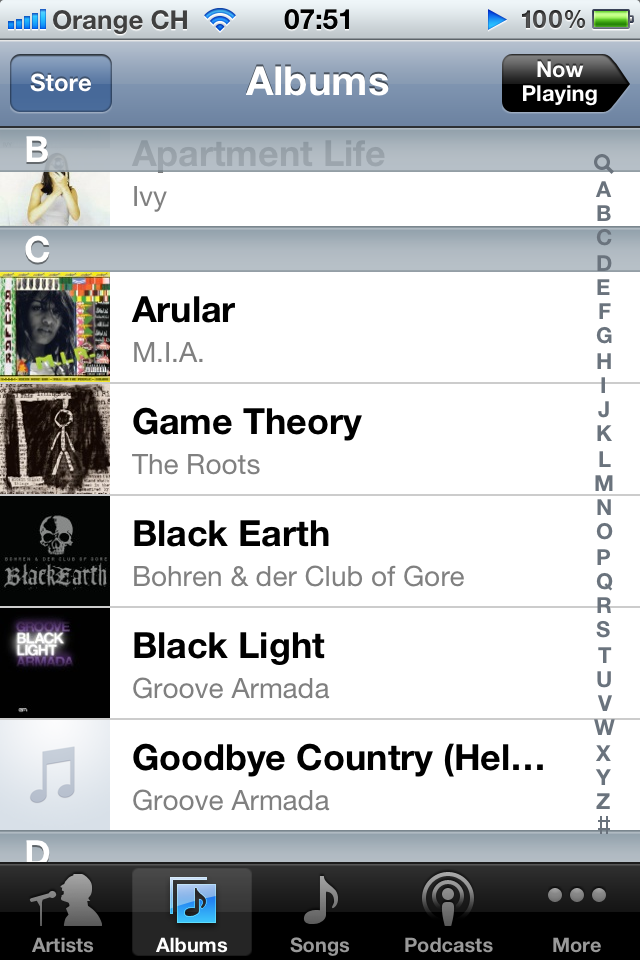Screen dimensions: 640x960
Task: Go to the Now Playing screen
Action: tap(563, 83)
